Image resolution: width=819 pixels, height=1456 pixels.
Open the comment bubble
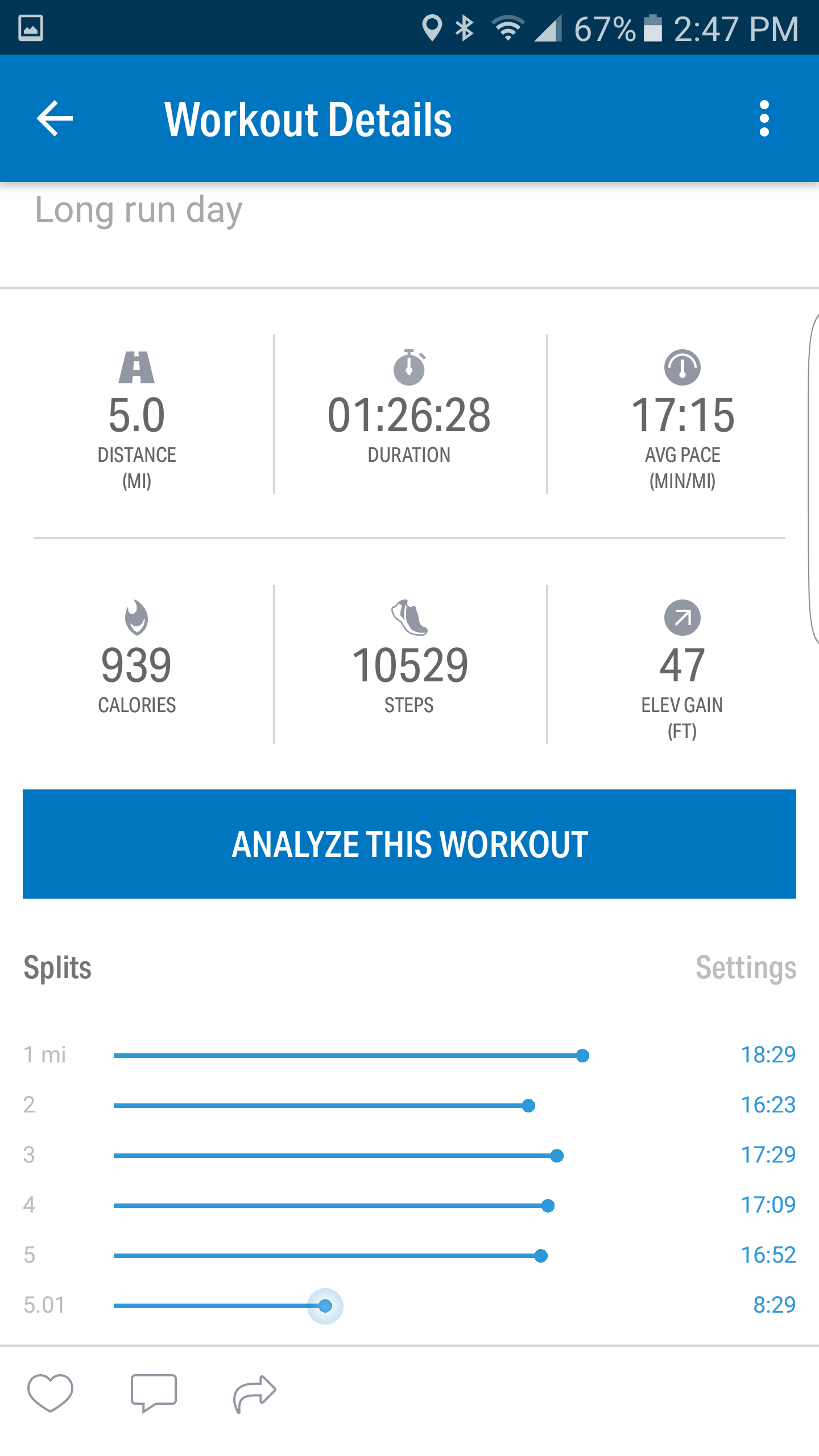(x=154, y=1393)
